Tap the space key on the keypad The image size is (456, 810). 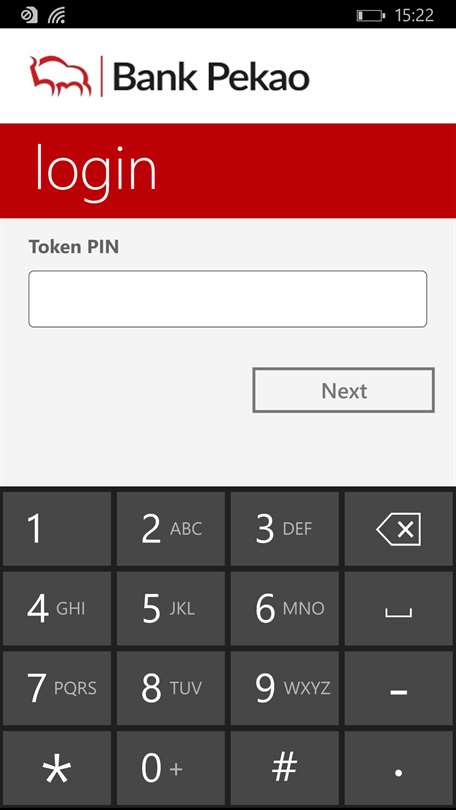point(399,608)
